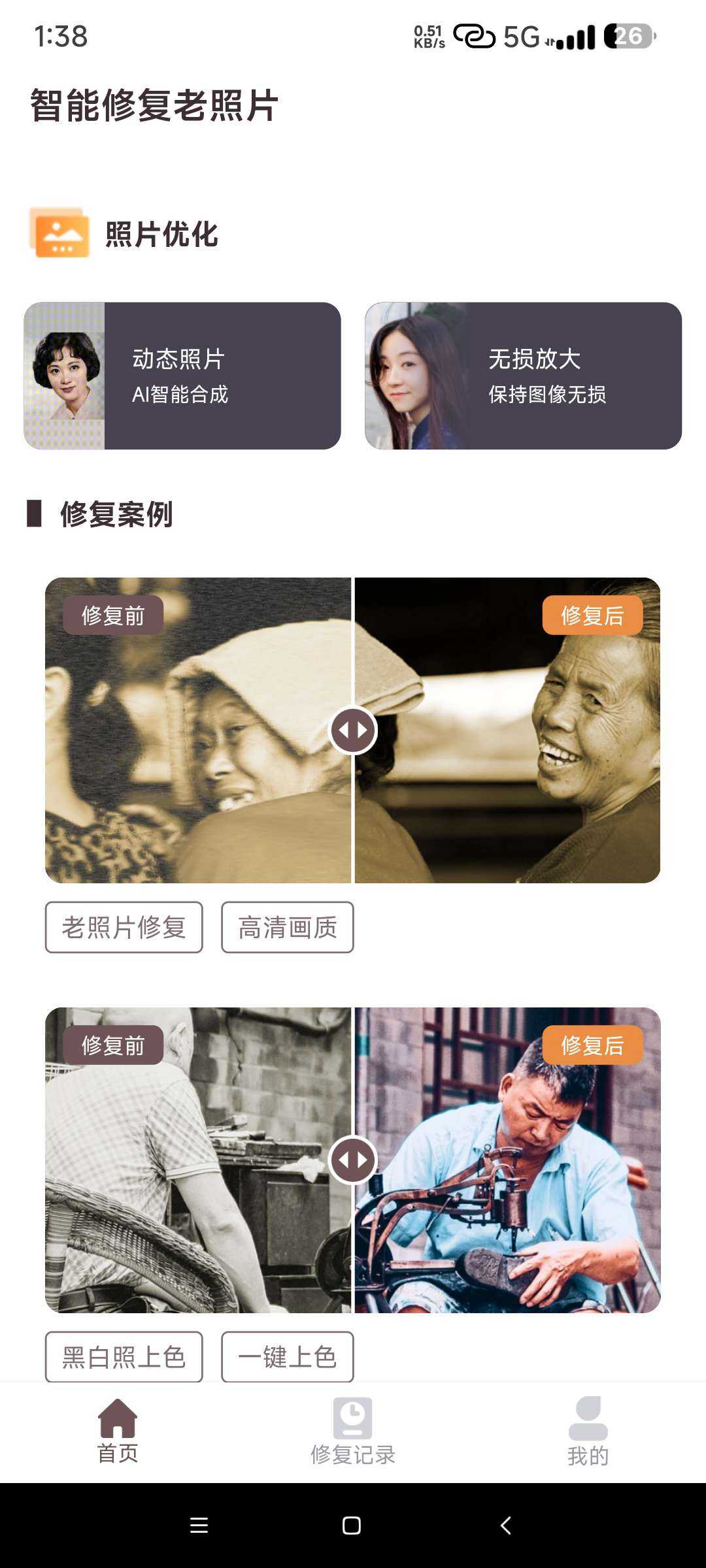The width and height of the screenshot is (706, 1568).
Task: Open the 我的 tab
Action: coord(588,1431)
